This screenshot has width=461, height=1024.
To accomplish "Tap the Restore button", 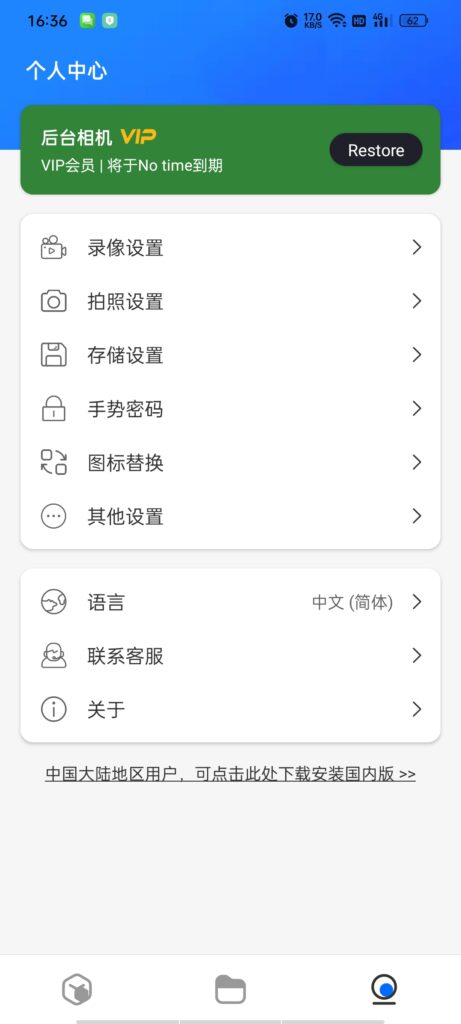I will pyautogui.click(x=375, y=150).
